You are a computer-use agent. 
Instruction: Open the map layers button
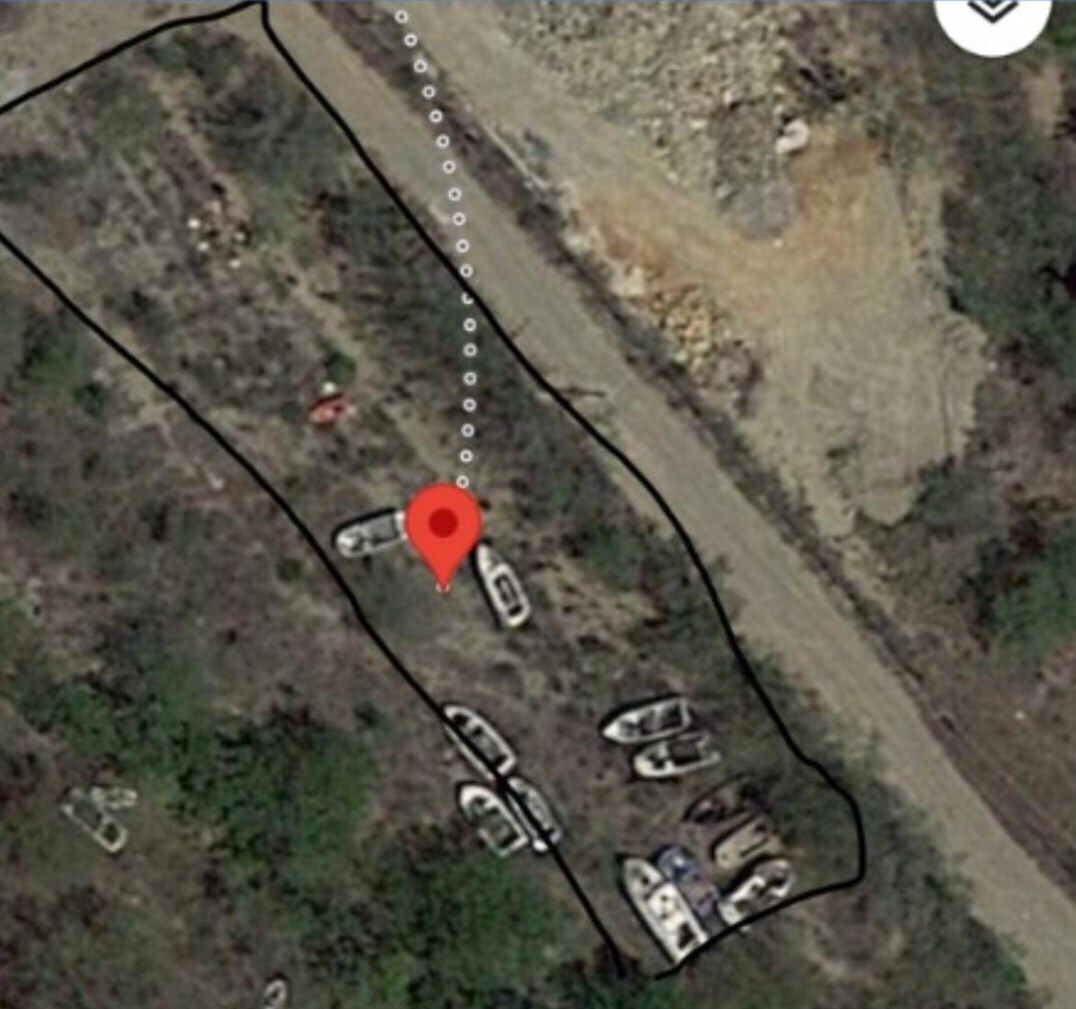click(991, 14)
